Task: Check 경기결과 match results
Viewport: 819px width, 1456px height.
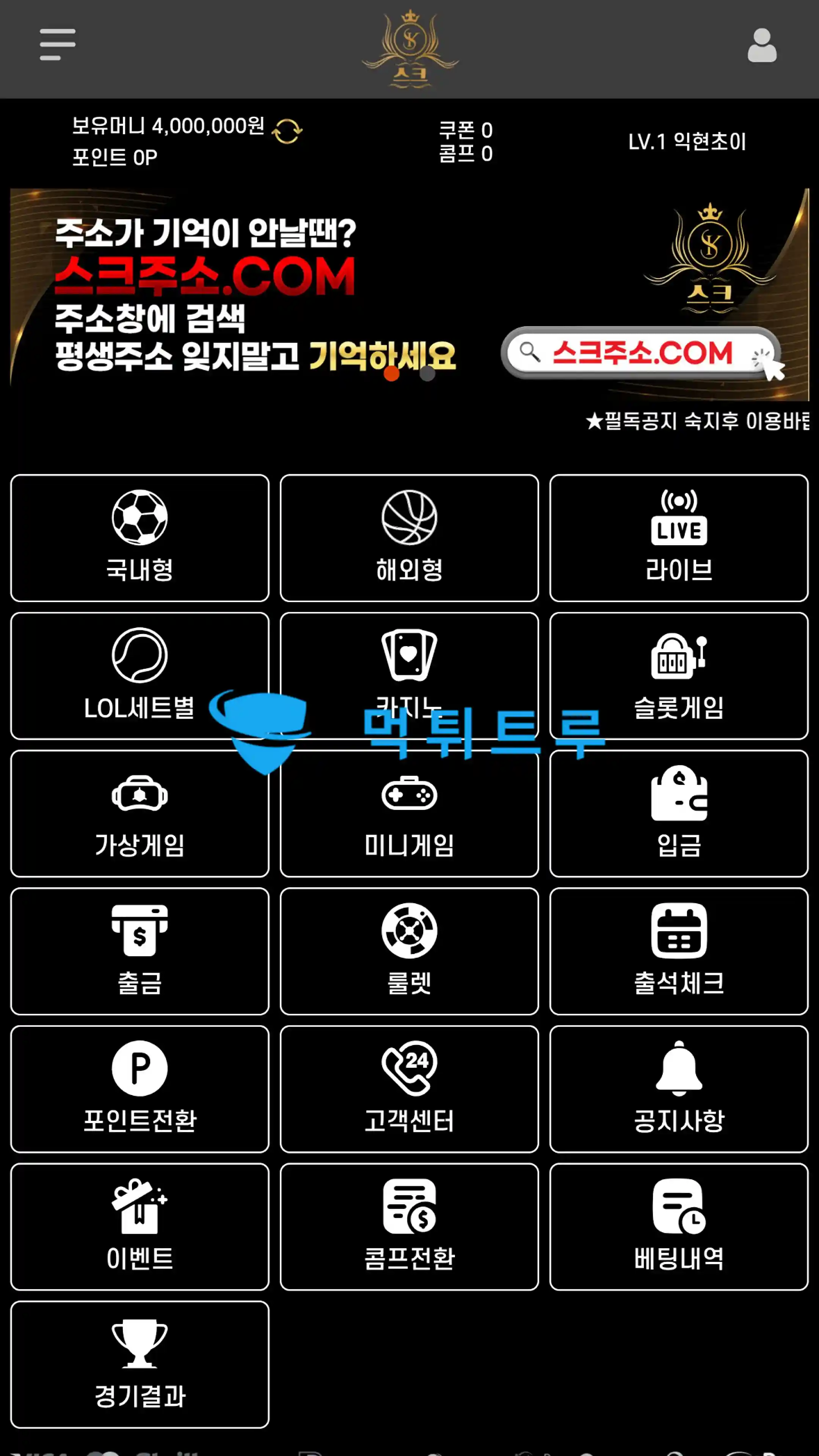Action: coord(140,1365)
